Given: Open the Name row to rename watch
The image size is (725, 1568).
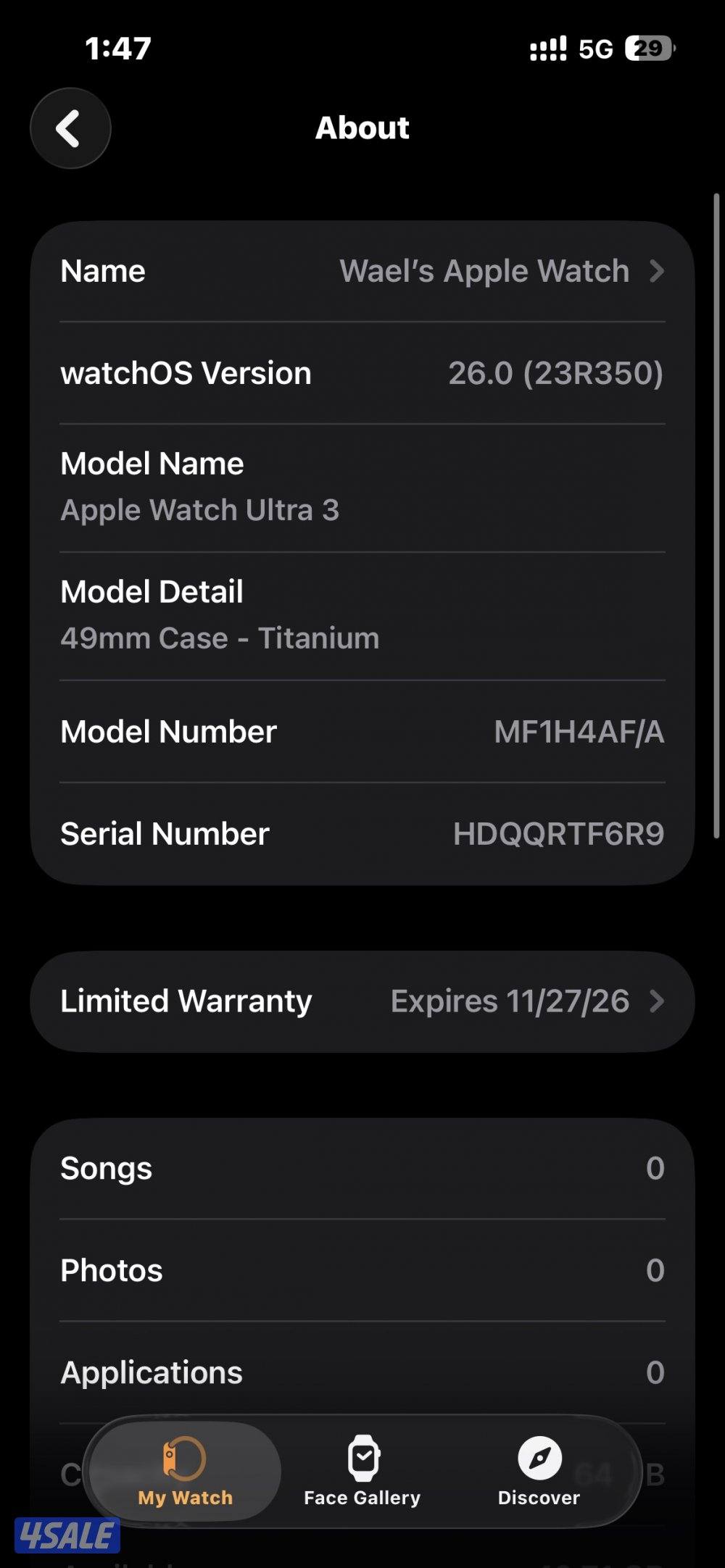Looking at the screenshot, I should [362, 271].
